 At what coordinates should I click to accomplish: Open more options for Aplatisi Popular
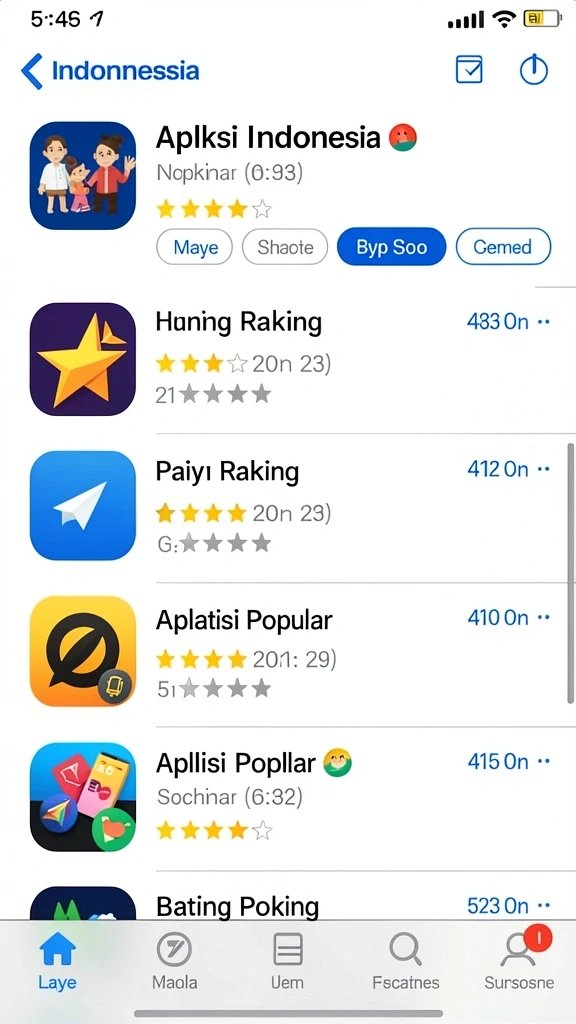click(x=543, y=618)
